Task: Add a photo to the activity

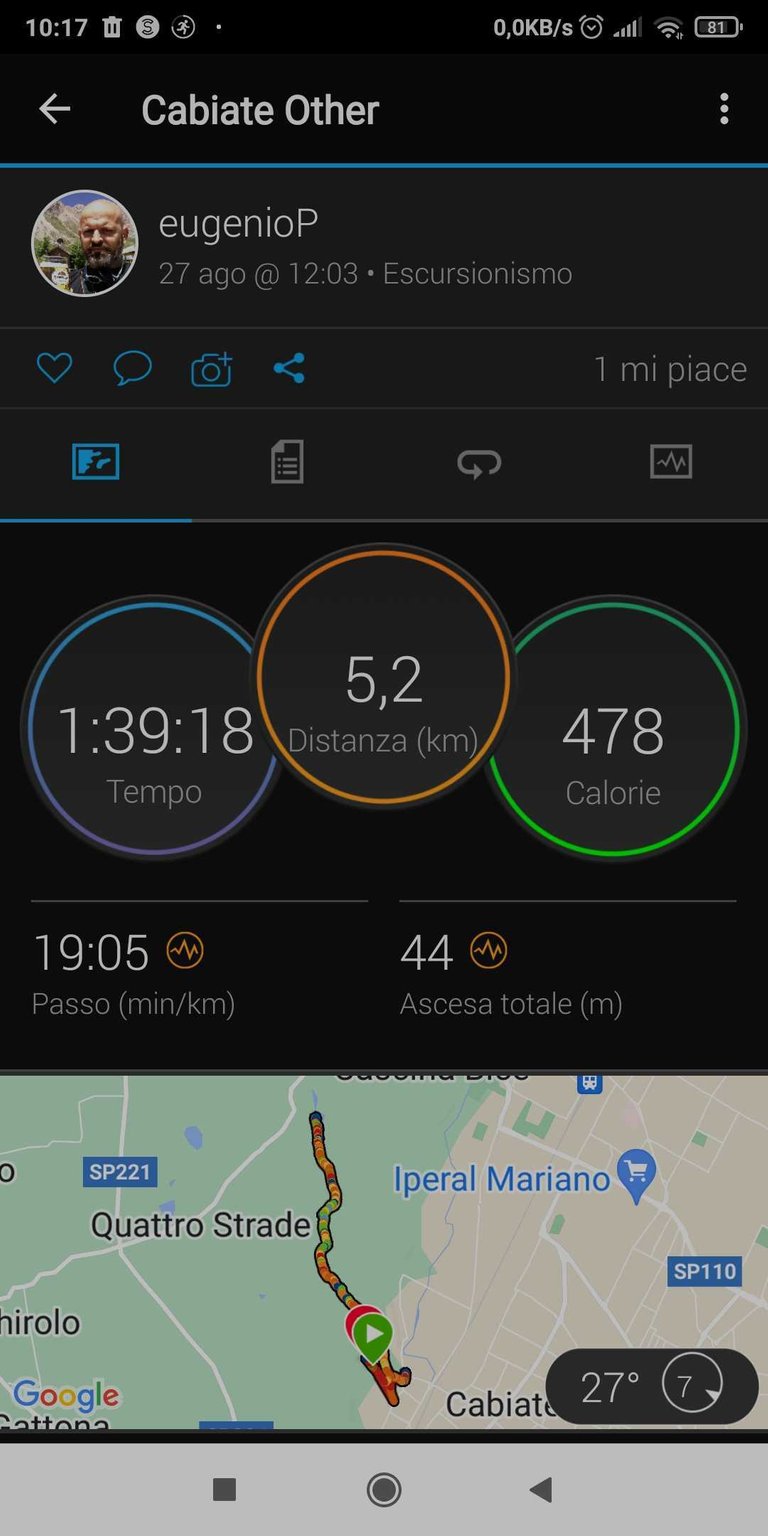Action: tap(211, 369)
